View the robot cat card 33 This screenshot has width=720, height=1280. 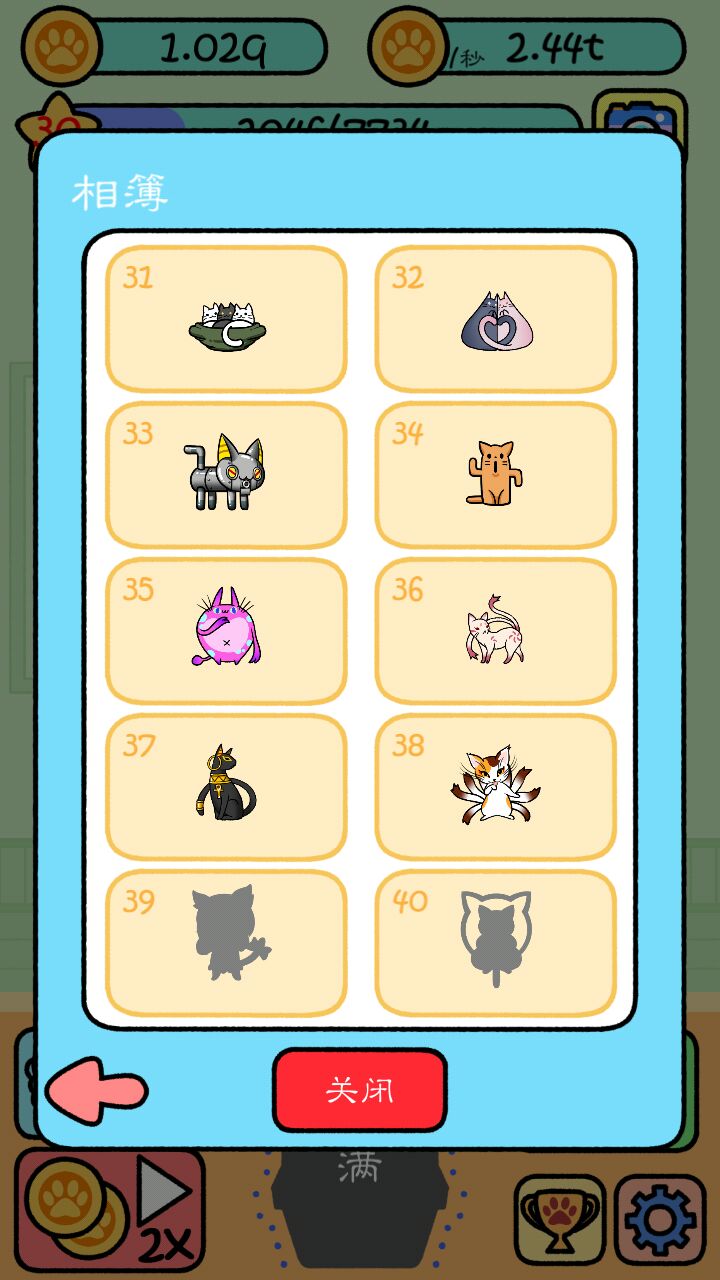click(226, 475)
